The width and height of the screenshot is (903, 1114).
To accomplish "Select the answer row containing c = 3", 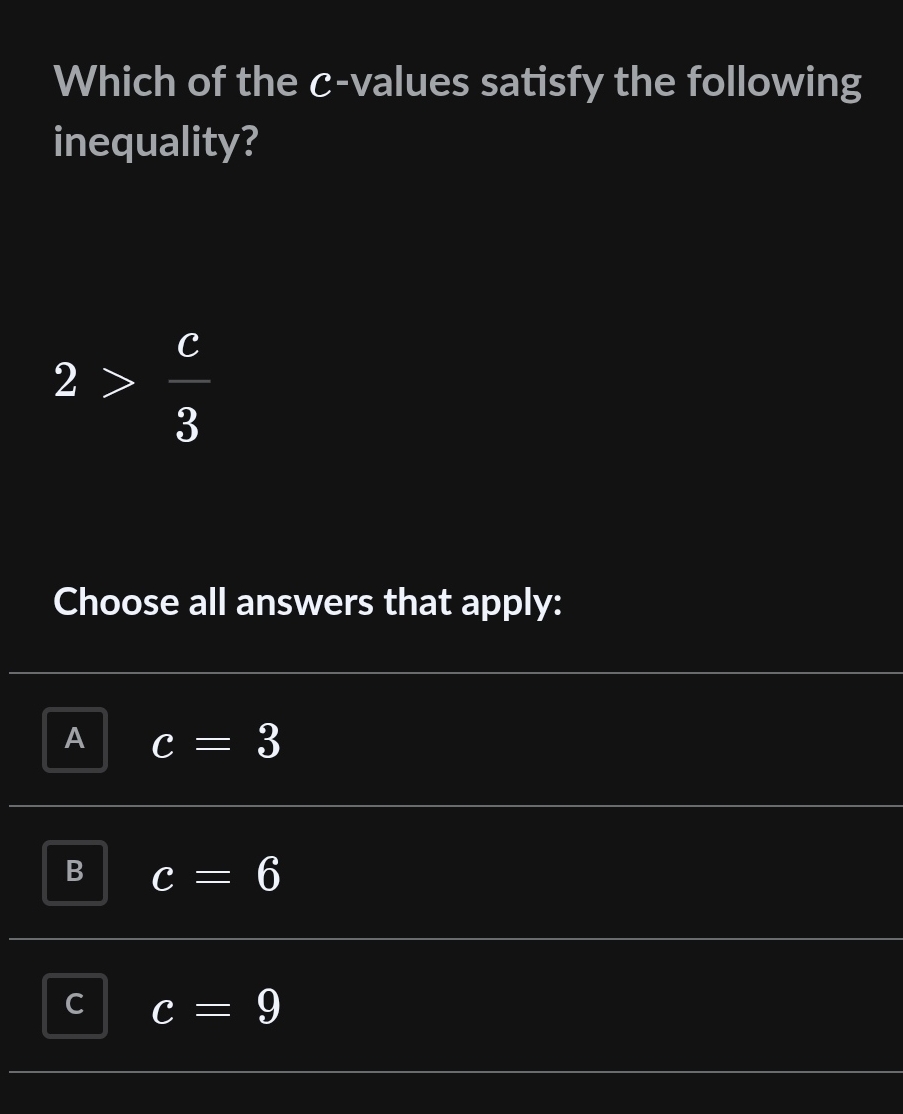I will [x=450, y=740].
